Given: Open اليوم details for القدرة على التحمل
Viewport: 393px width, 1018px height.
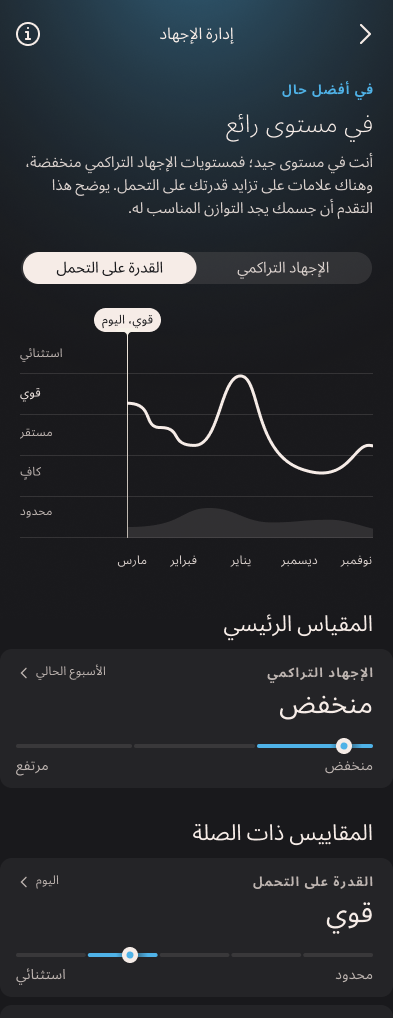Looking at the screenshot, I should [40, 881].
